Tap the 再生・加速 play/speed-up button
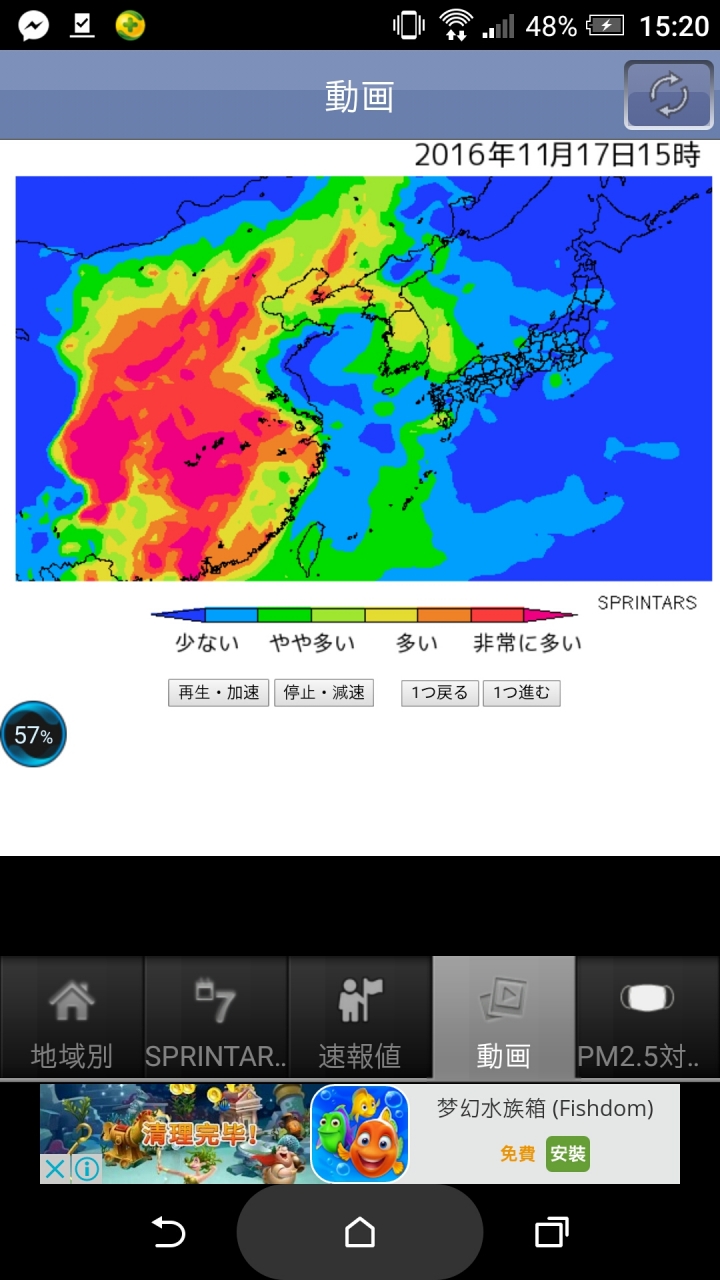Screen dimensions: 720x1280 coord(218,693)
